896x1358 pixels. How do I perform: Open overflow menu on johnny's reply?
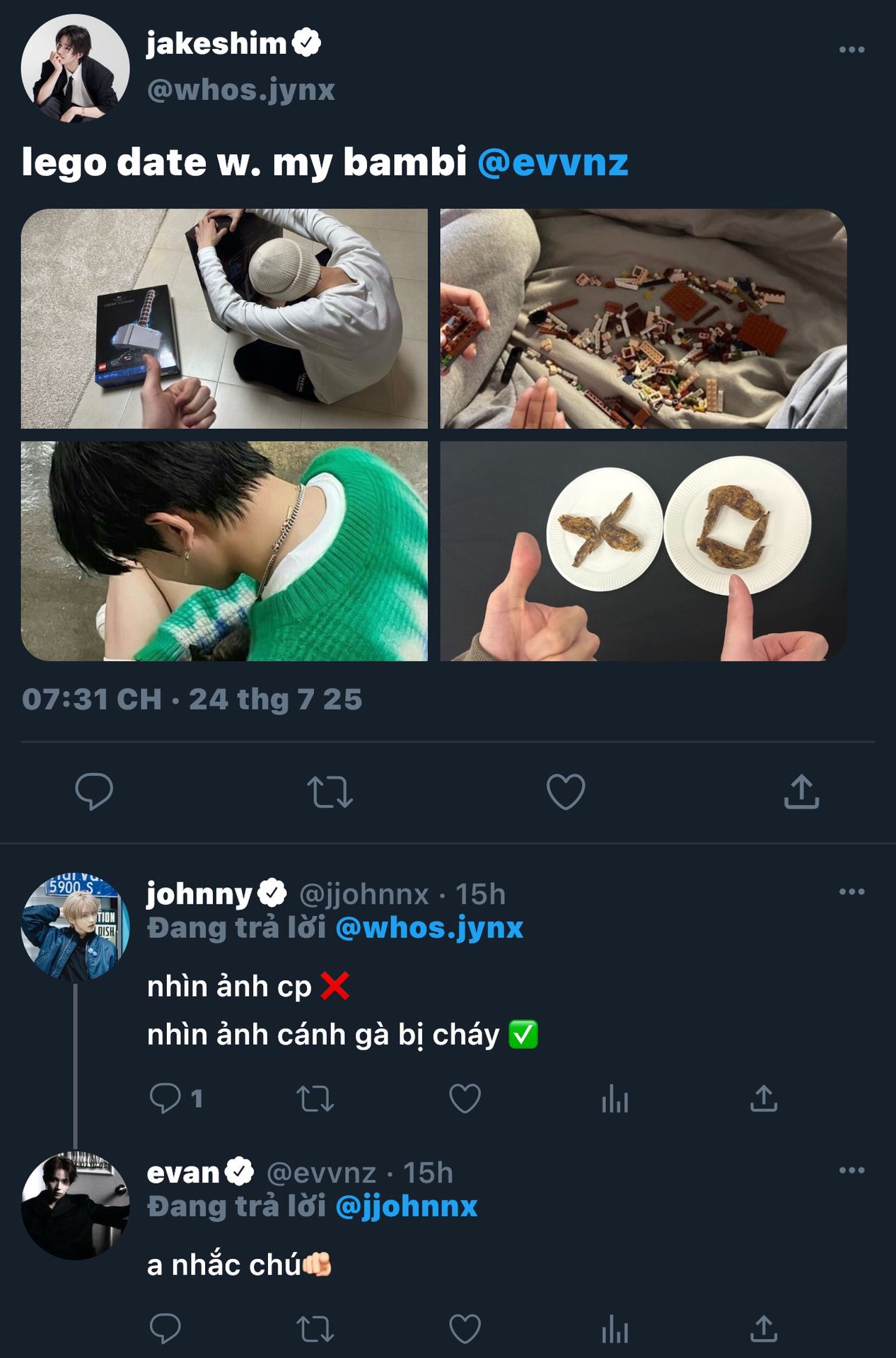851,892
